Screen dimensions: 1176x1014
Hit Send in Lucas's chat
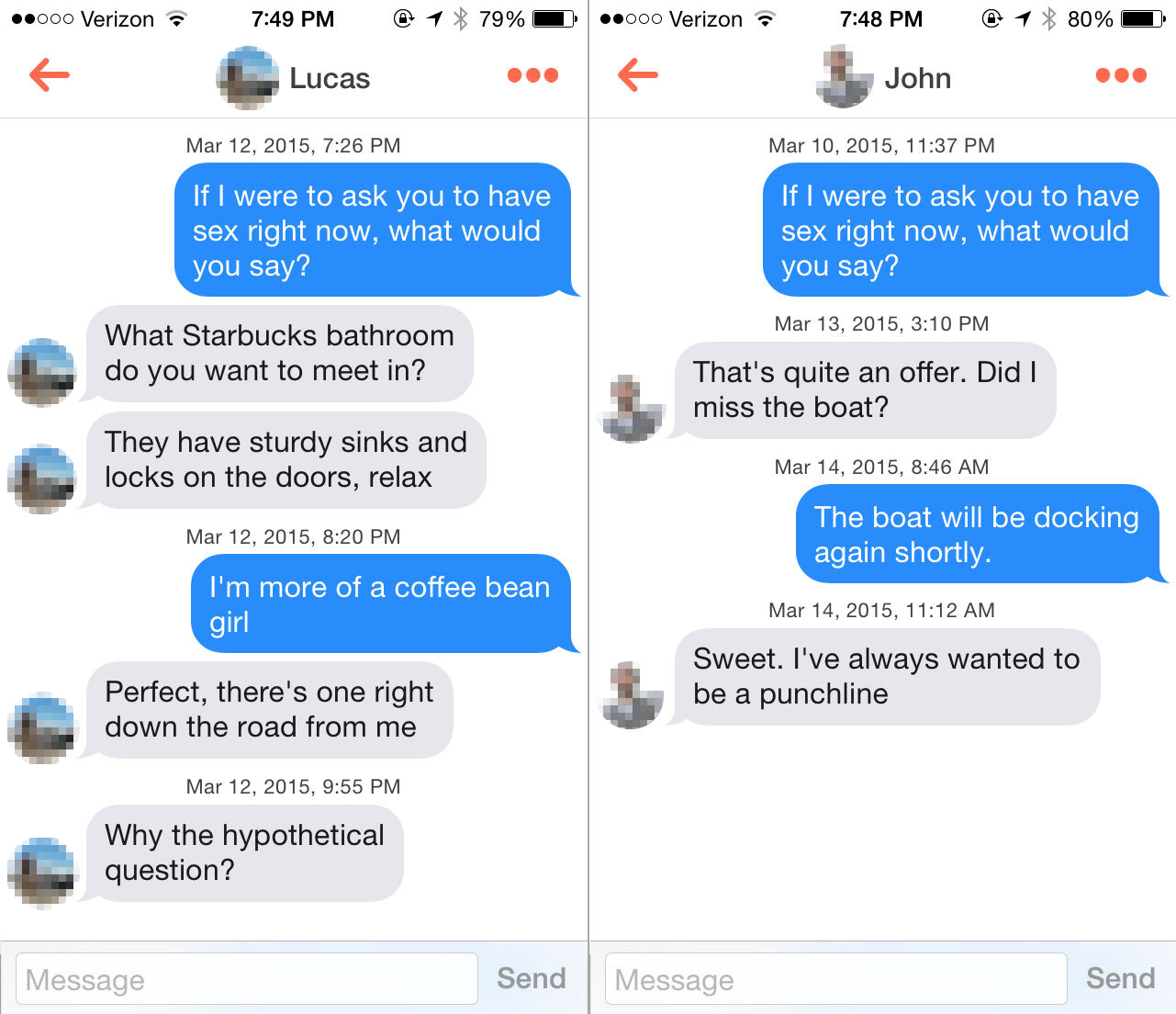(531, 979)
